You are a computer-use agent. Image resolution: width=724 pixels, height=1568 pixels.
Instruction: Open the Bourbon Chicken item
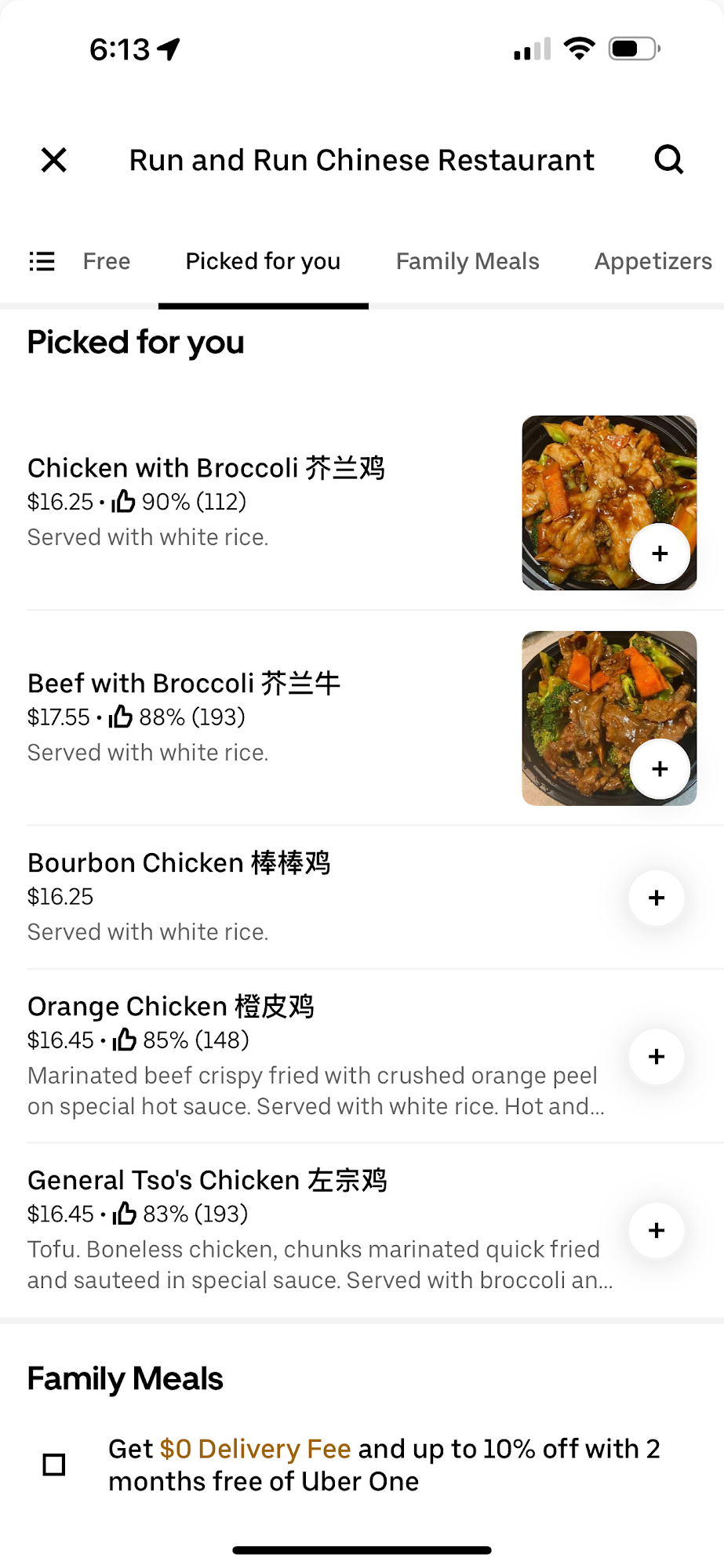pyautogui.click(x=179, y=864)
